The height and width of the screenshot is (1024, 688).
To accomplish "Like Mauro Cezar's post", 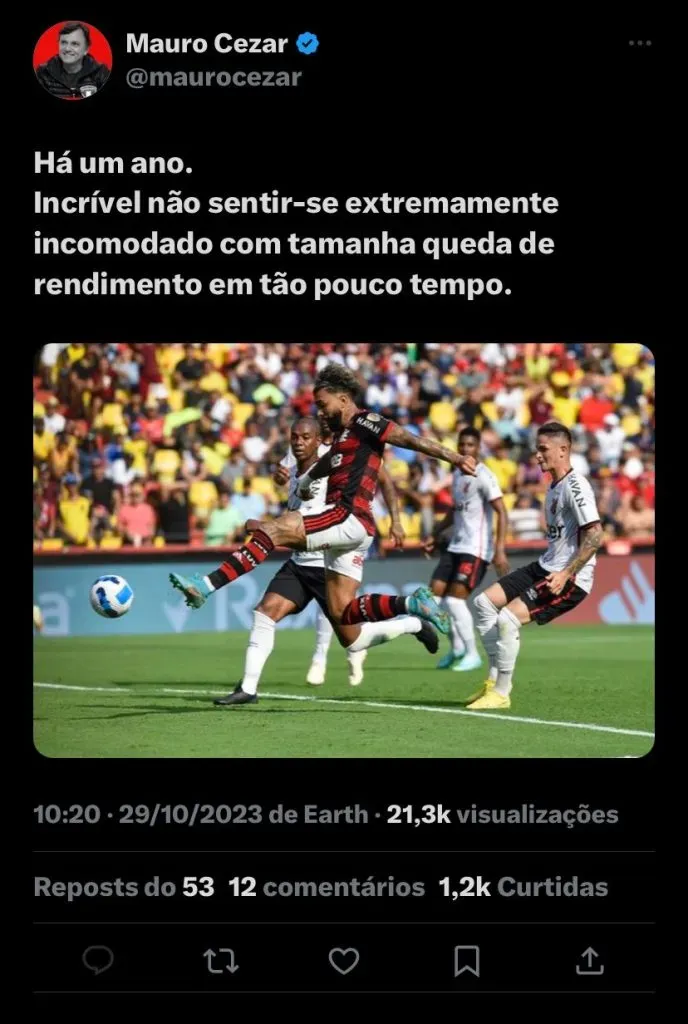I will tap(344, 961).
